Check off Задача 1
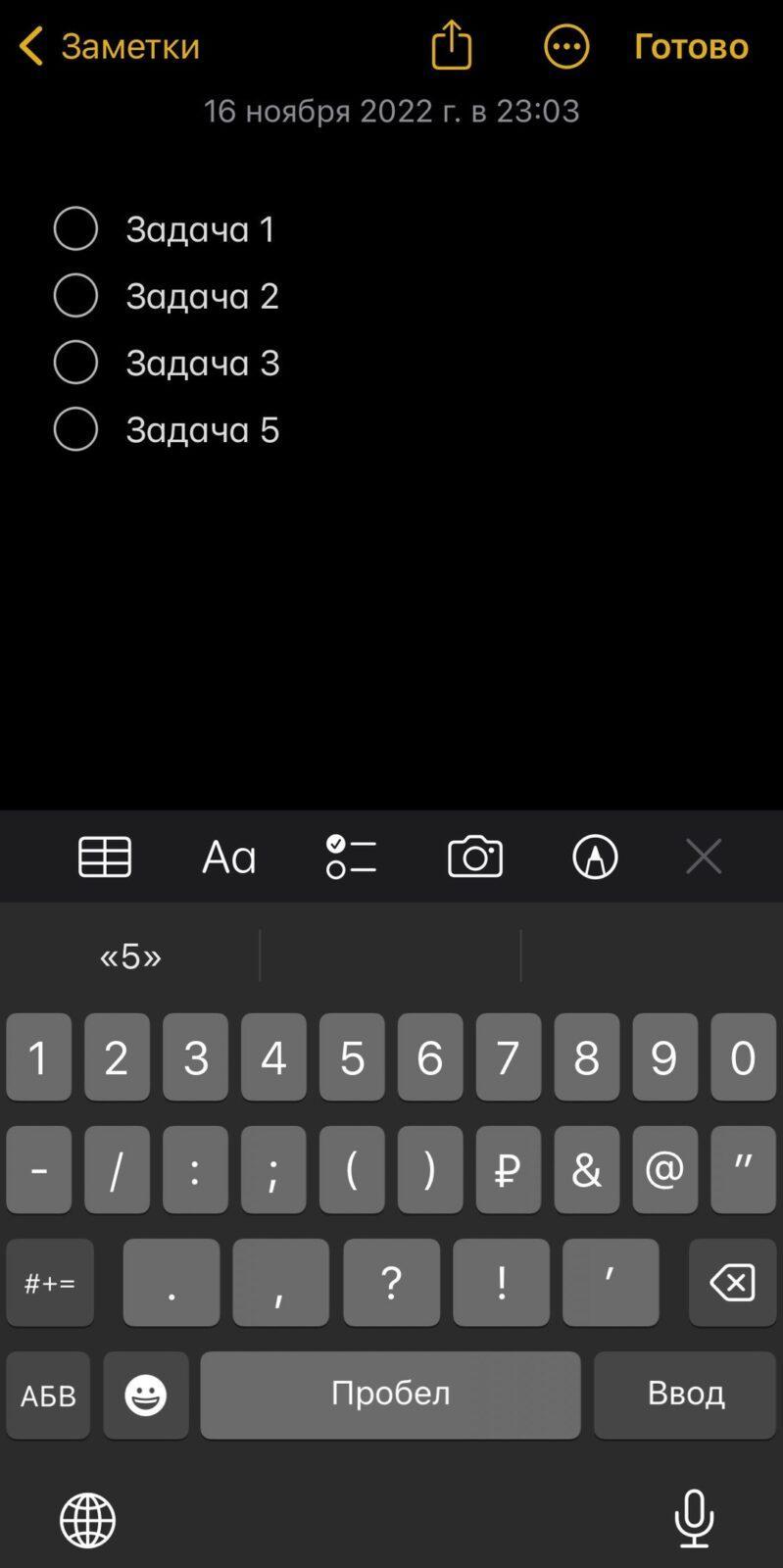This screenshot has width=783, height=1568. tap(75, 228)
